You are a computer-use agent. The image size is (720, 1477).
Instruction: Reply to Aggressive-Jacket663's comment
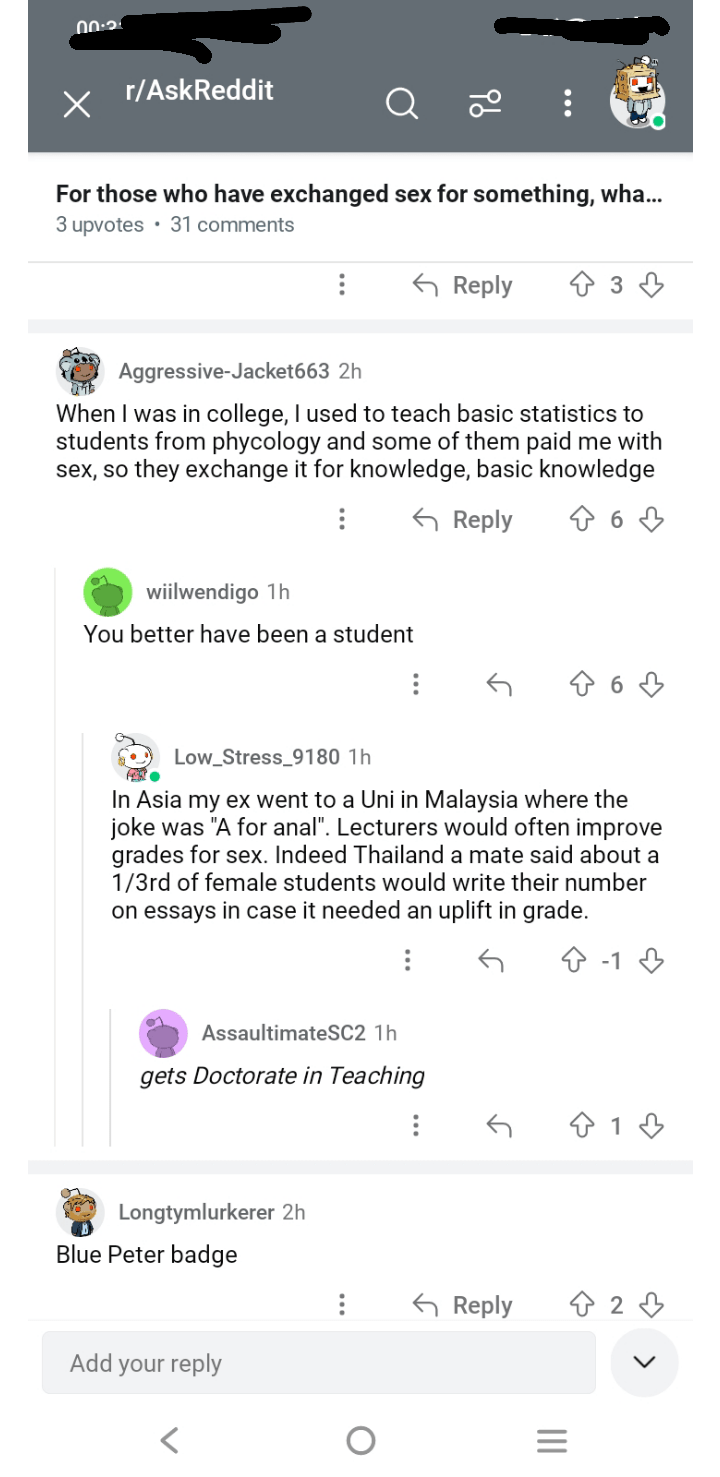pos(463,520)
